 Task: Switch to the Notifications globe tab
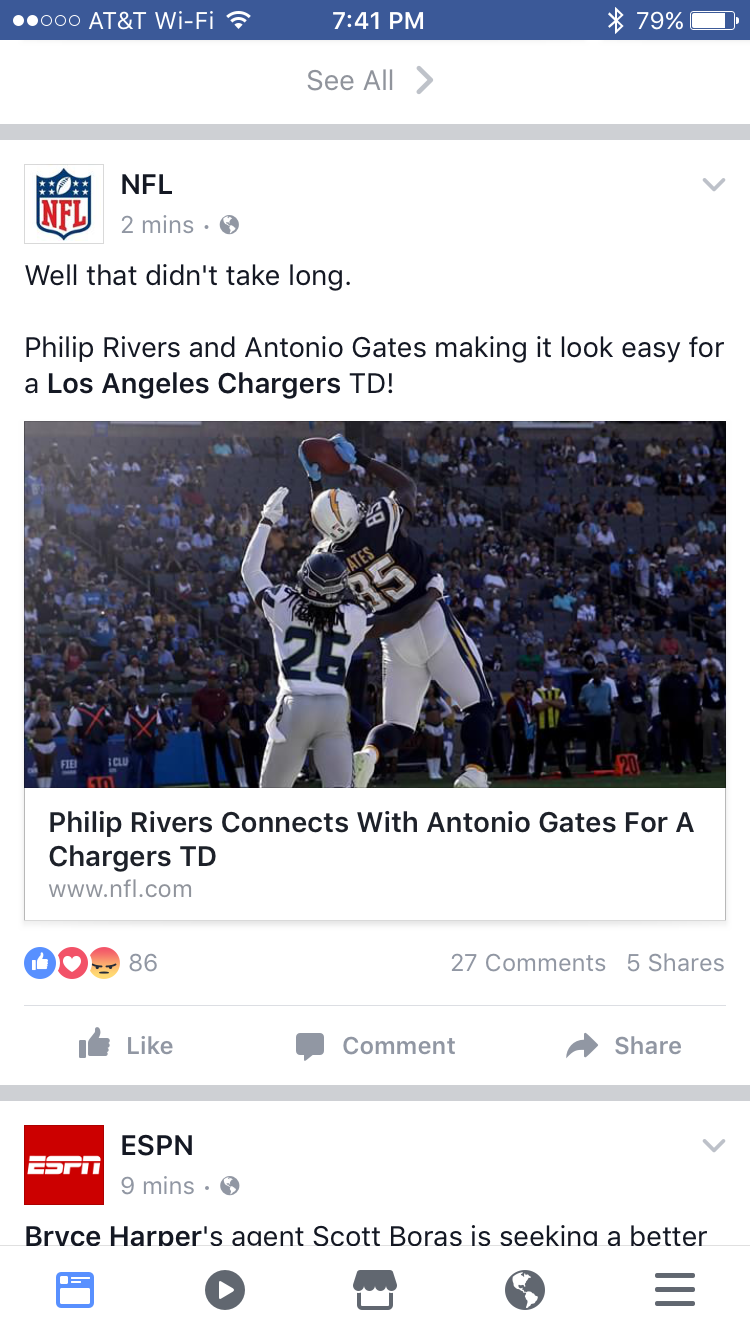pyautogui.click(x=525, y=1290)
